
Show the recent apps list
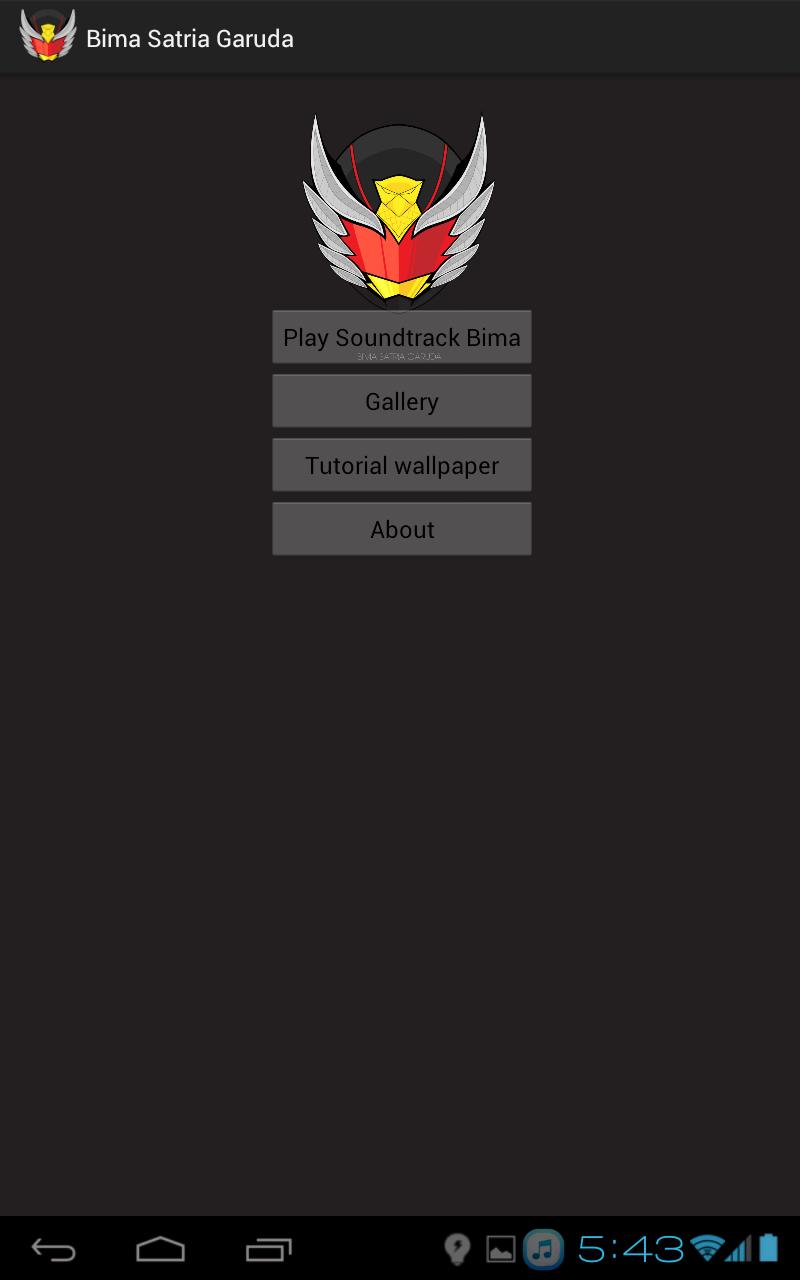[268, 1249]
